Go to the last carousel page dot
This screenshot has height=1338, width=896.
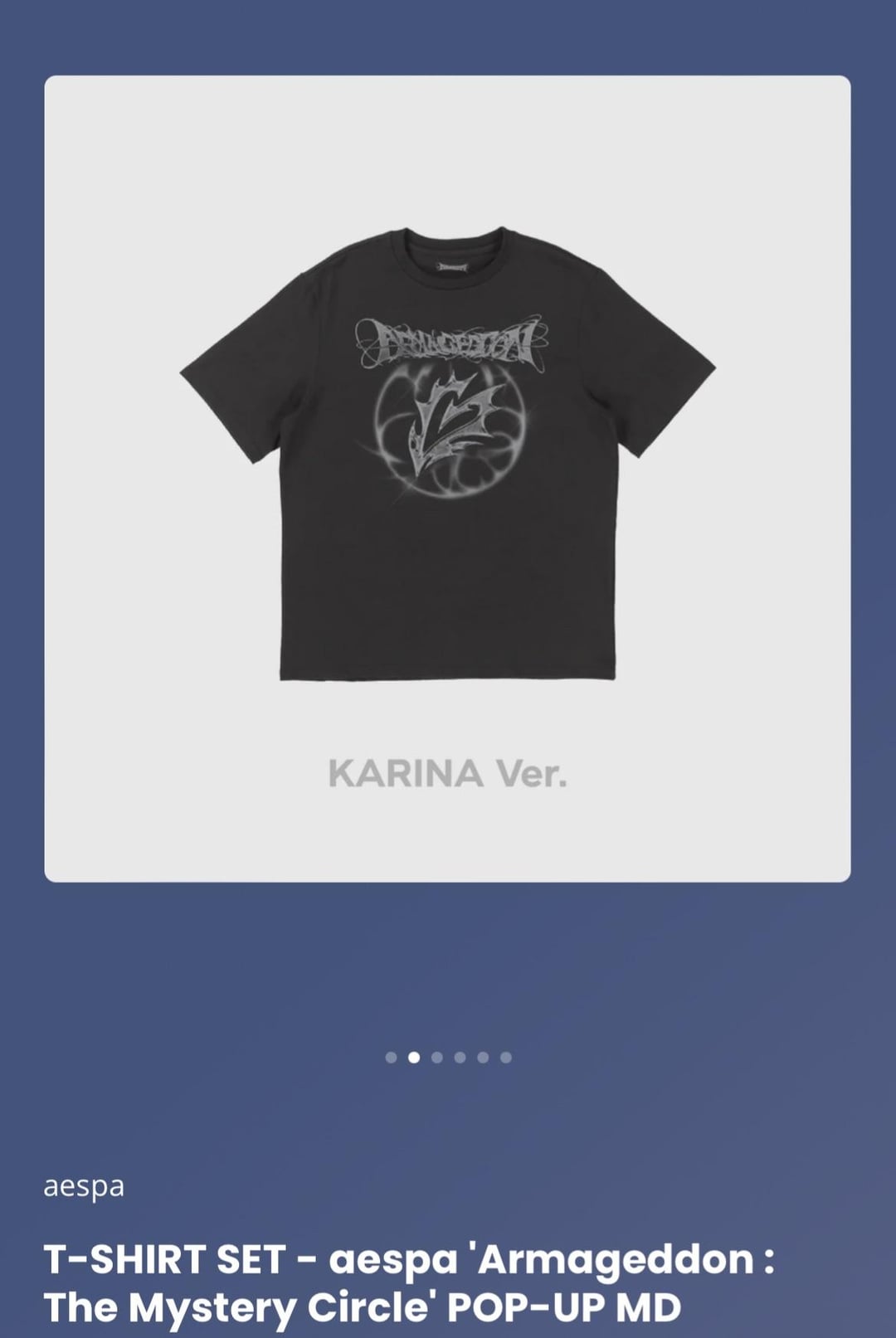506,1058
